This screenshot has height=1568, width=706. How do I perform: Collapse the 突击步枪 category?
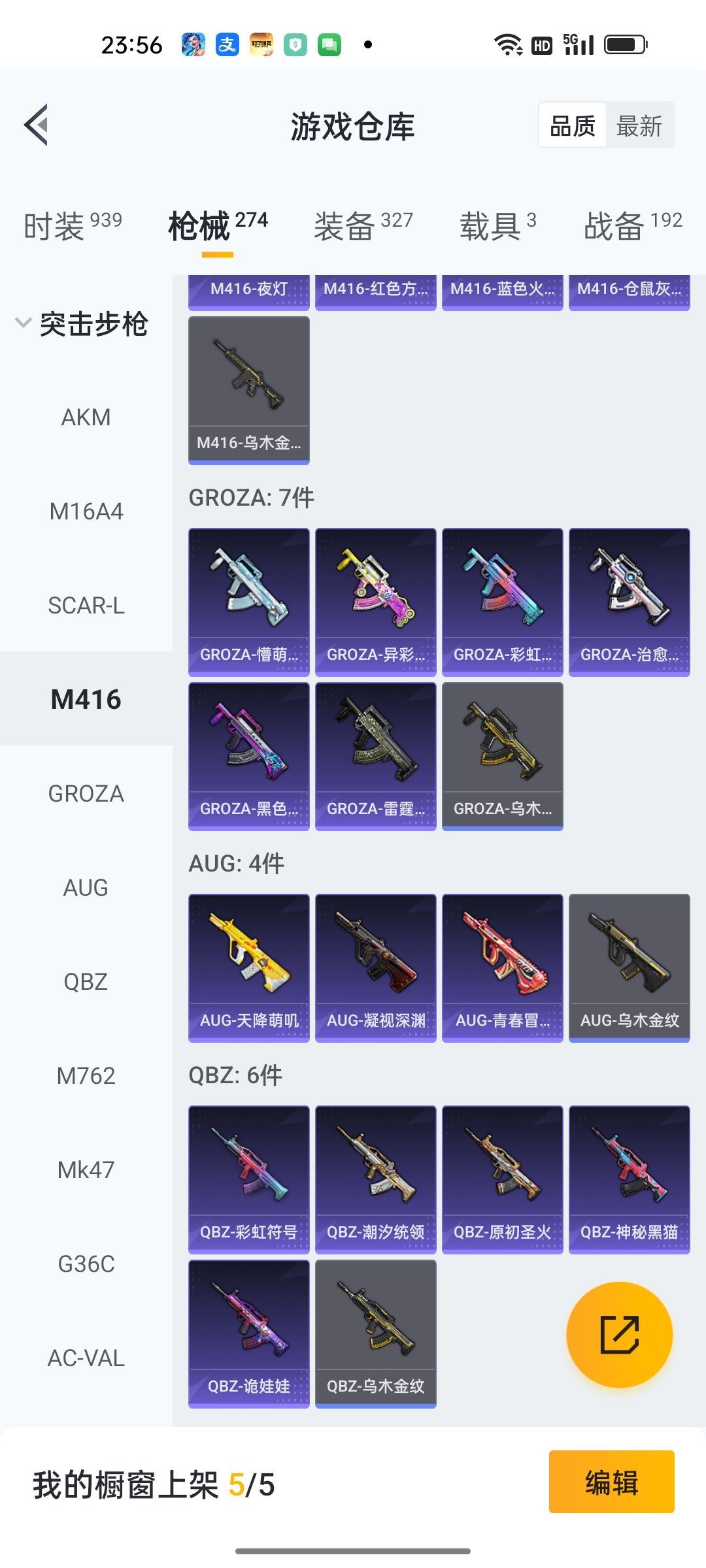pyautogui.click(x=82, y=324)
